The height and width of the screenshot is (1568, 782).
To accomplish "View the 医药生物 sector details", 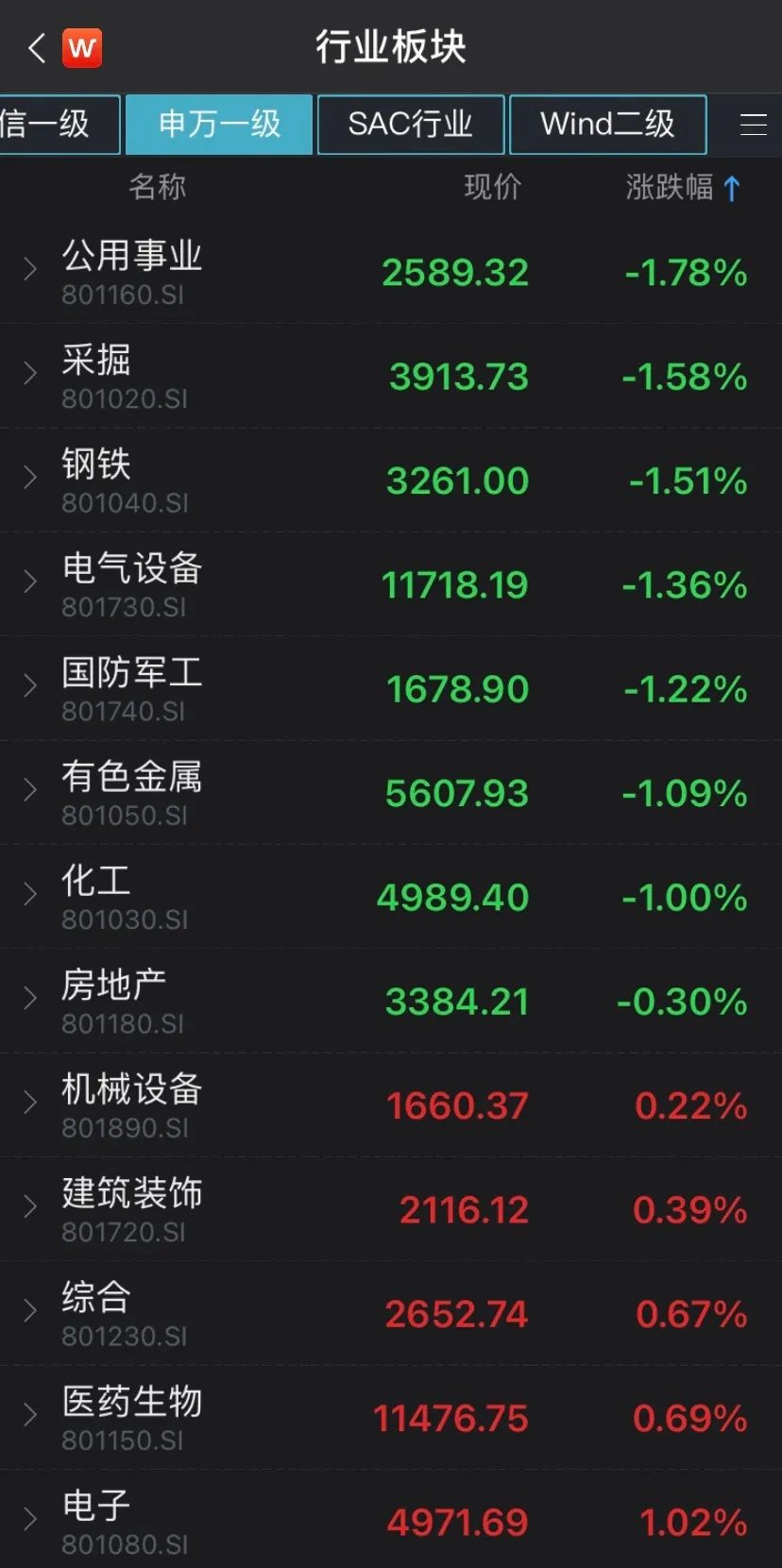I will pos(391,1417).
